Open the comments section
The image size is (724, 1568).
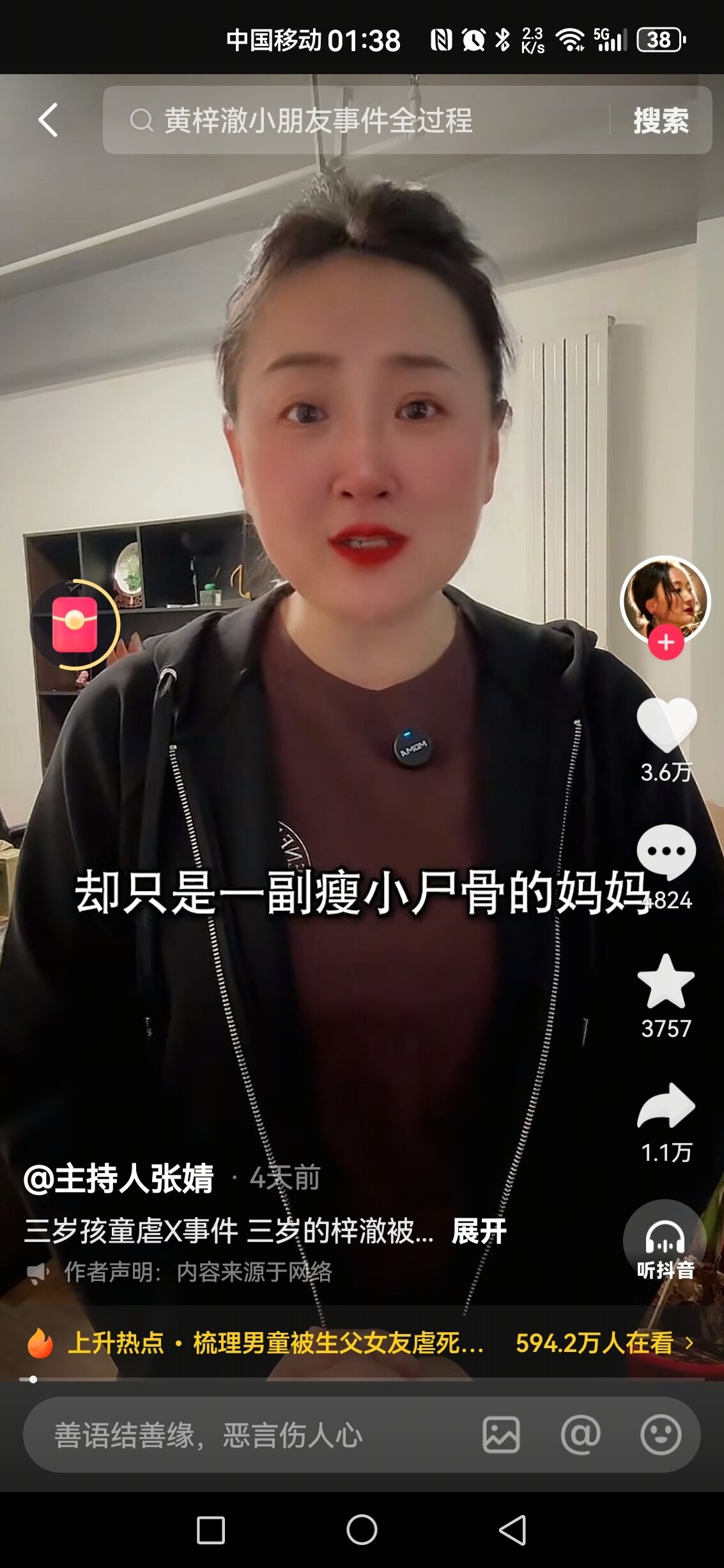[x=666, y=852]
